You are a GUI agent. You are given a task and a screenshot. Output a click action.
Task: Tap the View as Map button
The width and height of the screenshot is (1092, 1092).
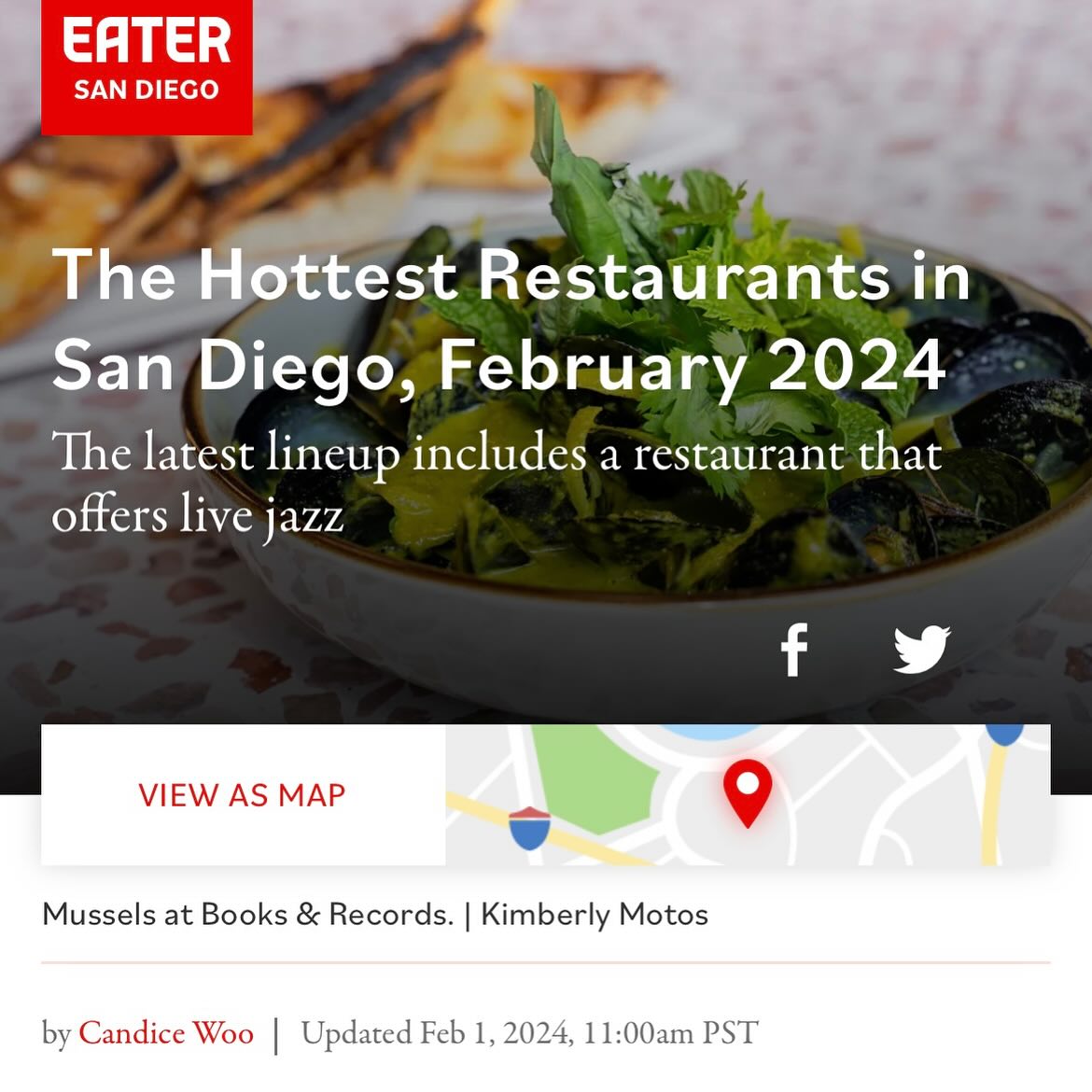[243, 795]
